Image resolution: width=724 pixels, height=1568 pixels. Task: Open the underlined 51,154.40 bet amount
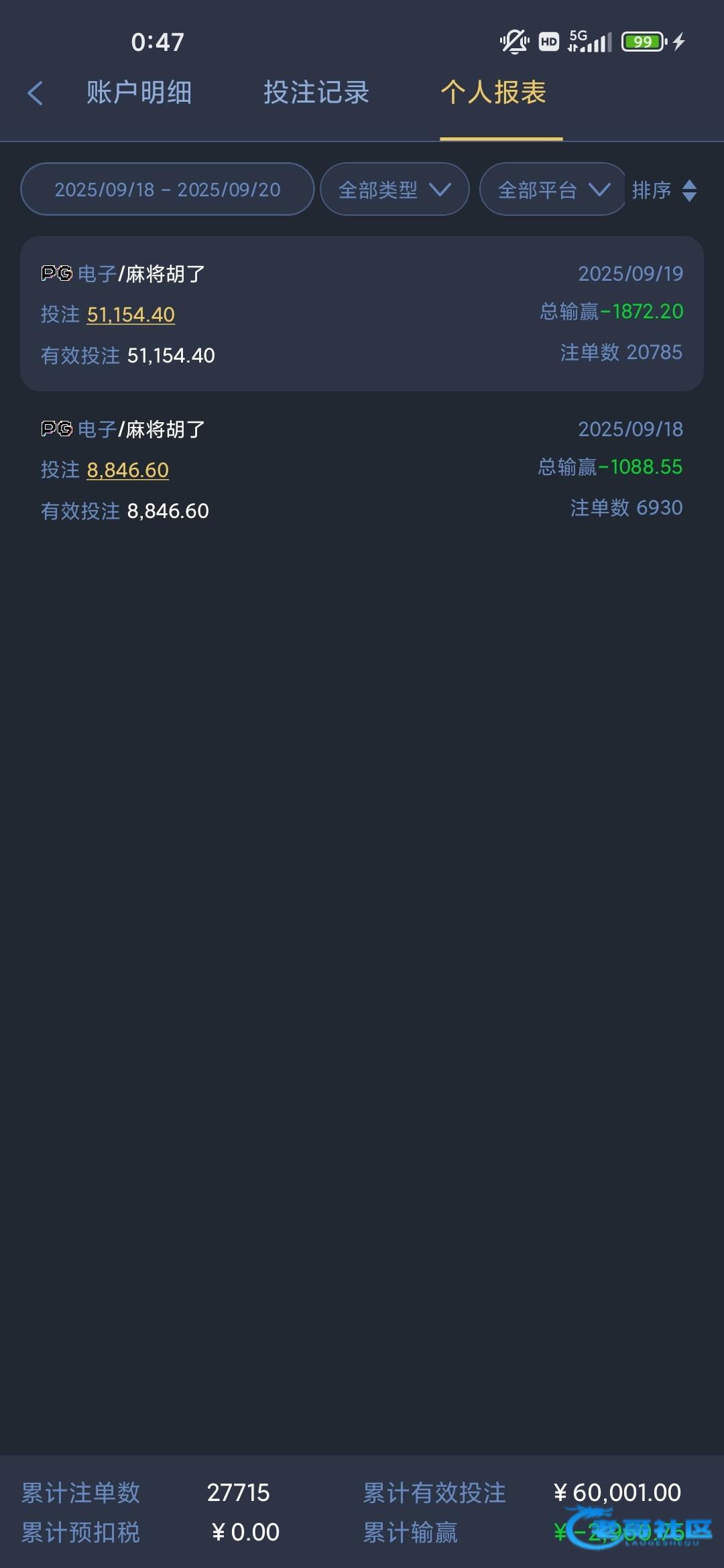[x=131, y=315]
